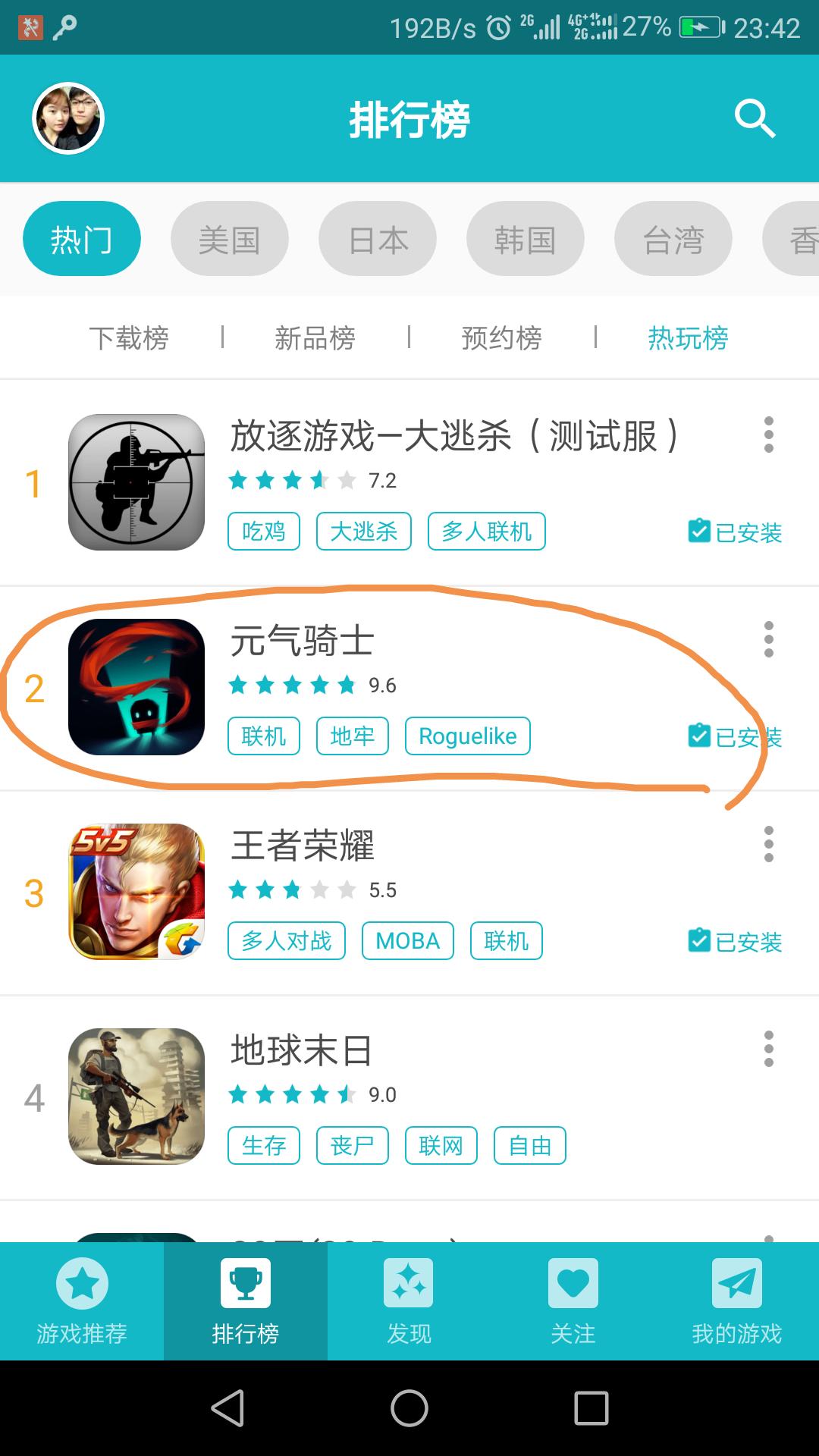Tap the MOBA tag under 王者荣耀
The image size is (819, 1456).
click(x=407, y=940)
